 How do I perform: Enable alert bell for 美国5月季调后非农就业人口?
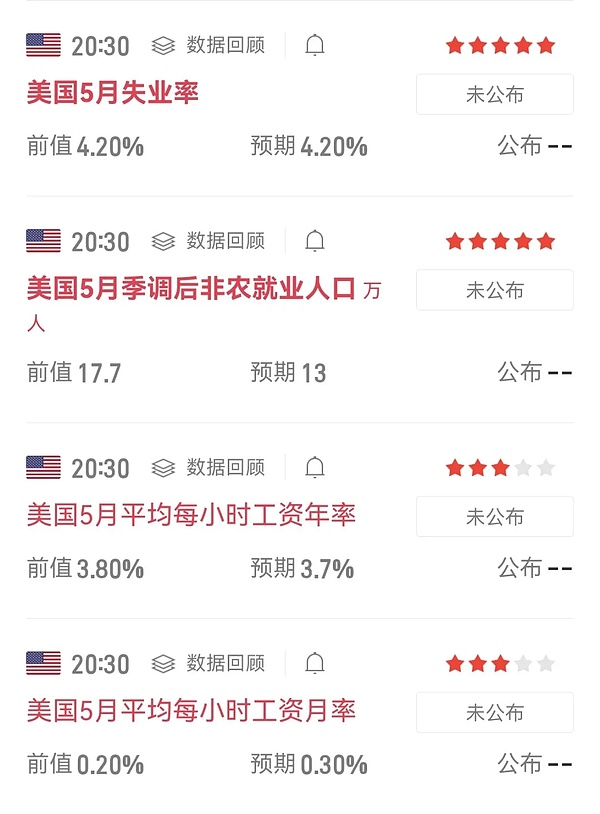click(315, 241)
